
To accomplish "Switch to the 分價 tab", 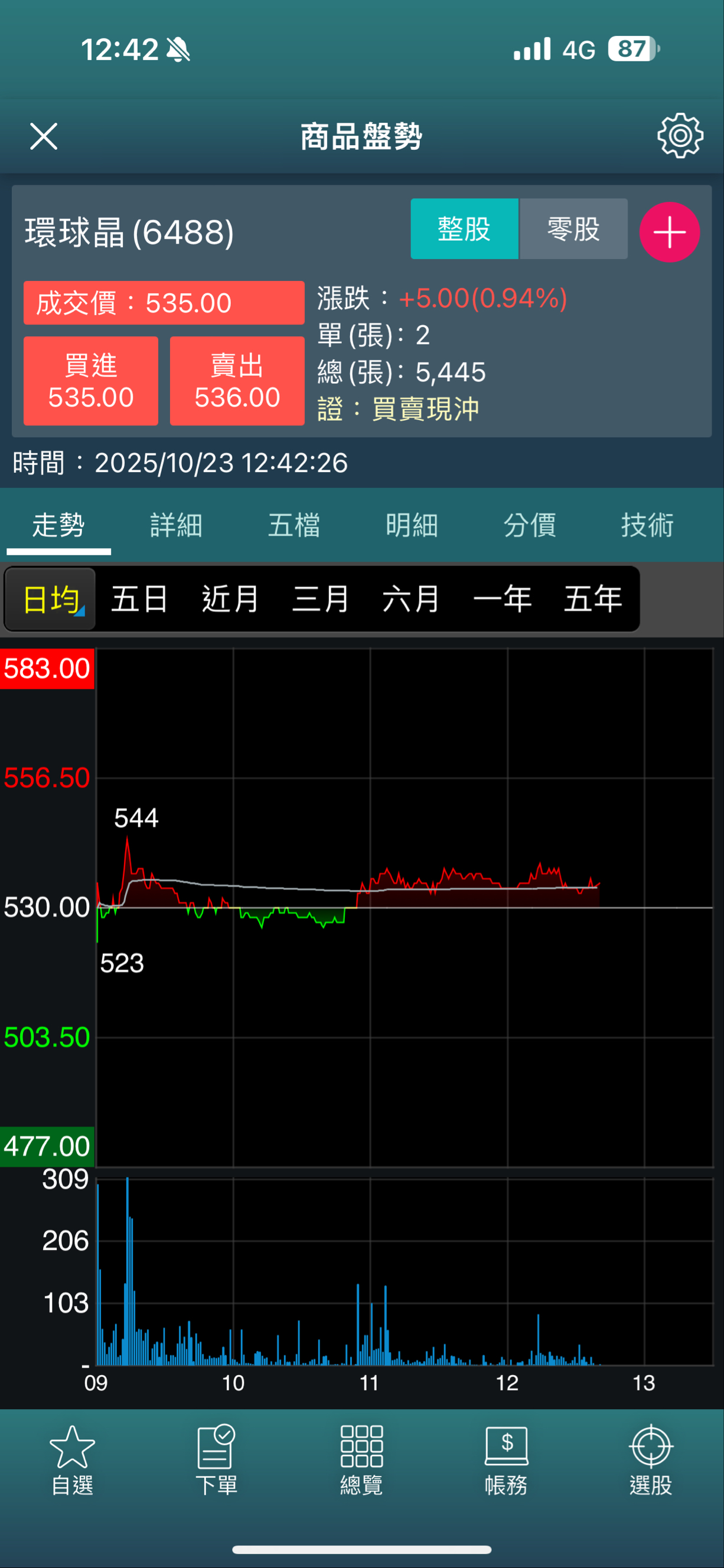I will tap(529, 525).
